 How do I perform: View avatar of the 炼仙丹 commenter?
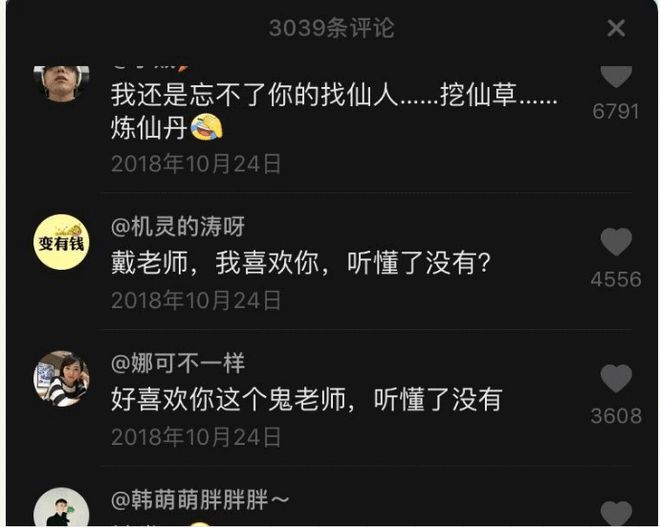click(62, 82)
